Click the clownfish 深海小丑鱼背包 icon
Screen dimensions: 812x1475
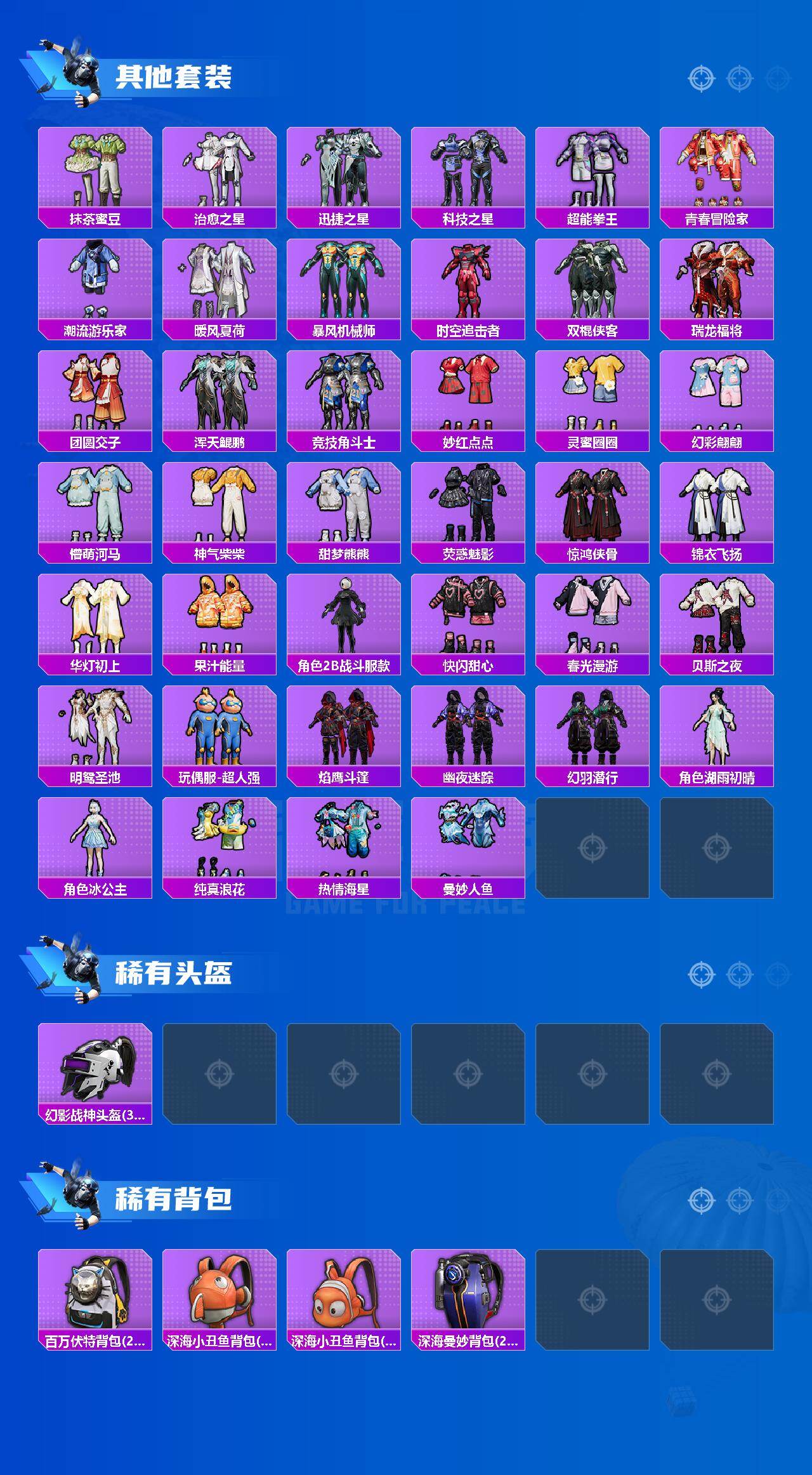(x=220, y=1307)
